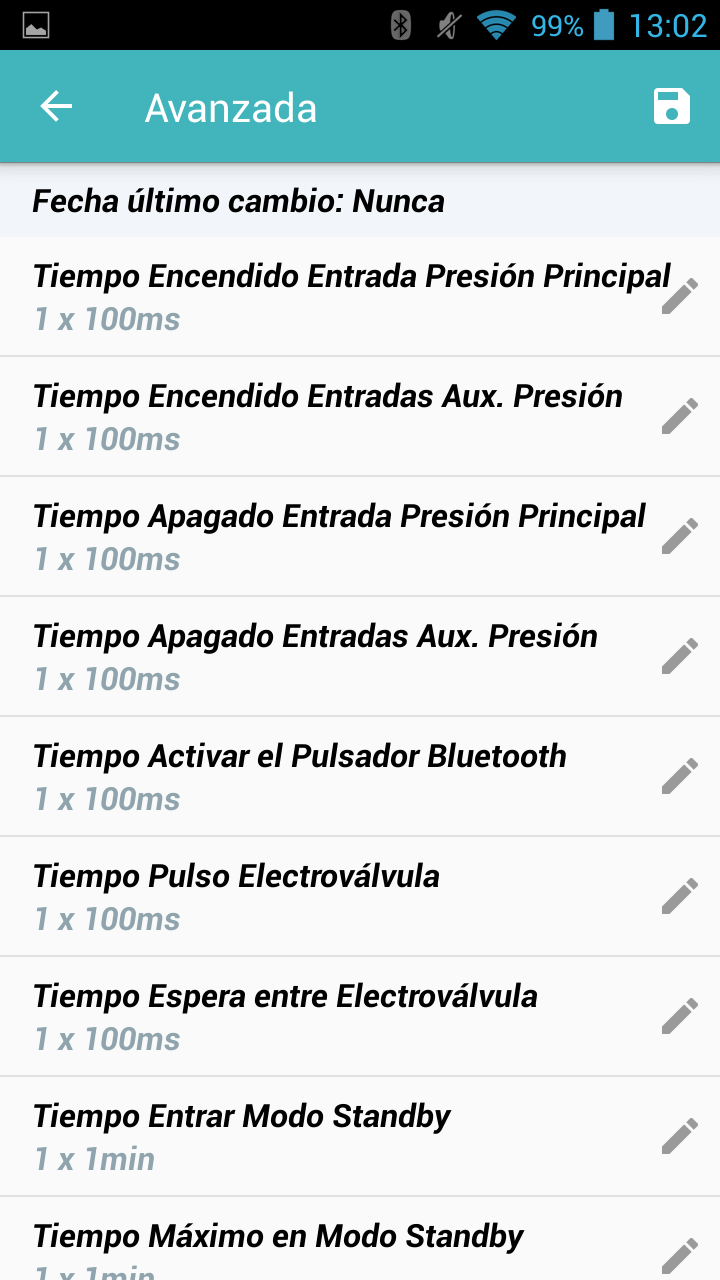Edit Tiempo Pulso Electroválvula
This screenshot has width=720, height=1280.
[x=679, y=896]
